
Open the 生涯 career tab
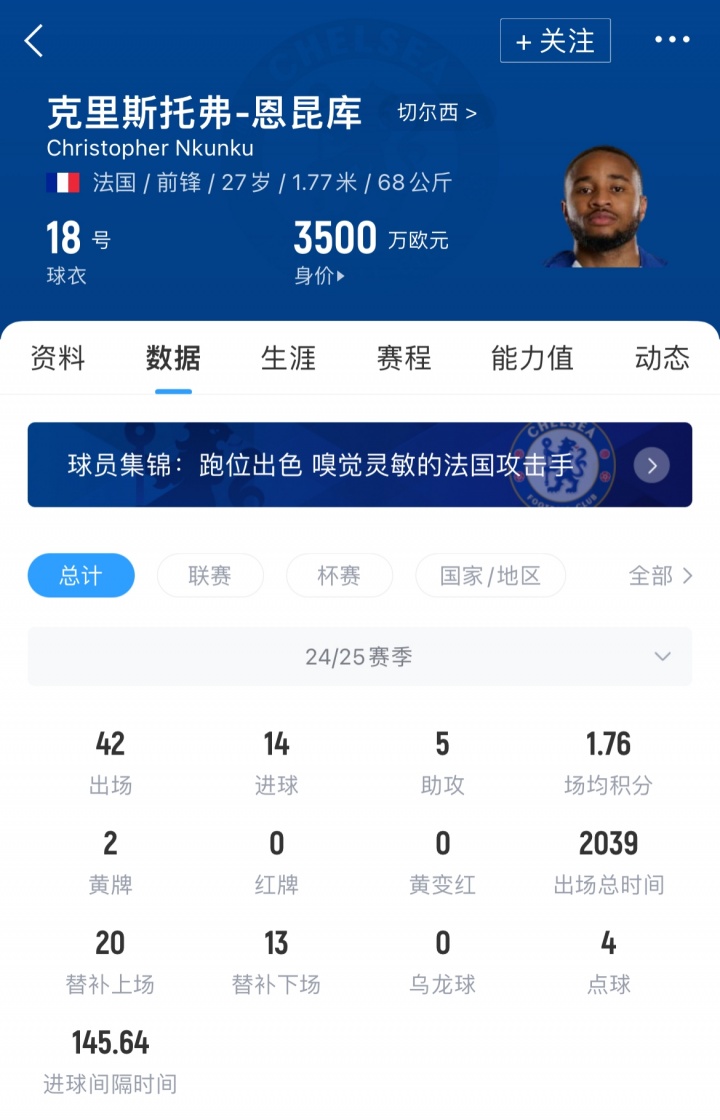click(288, 358)
